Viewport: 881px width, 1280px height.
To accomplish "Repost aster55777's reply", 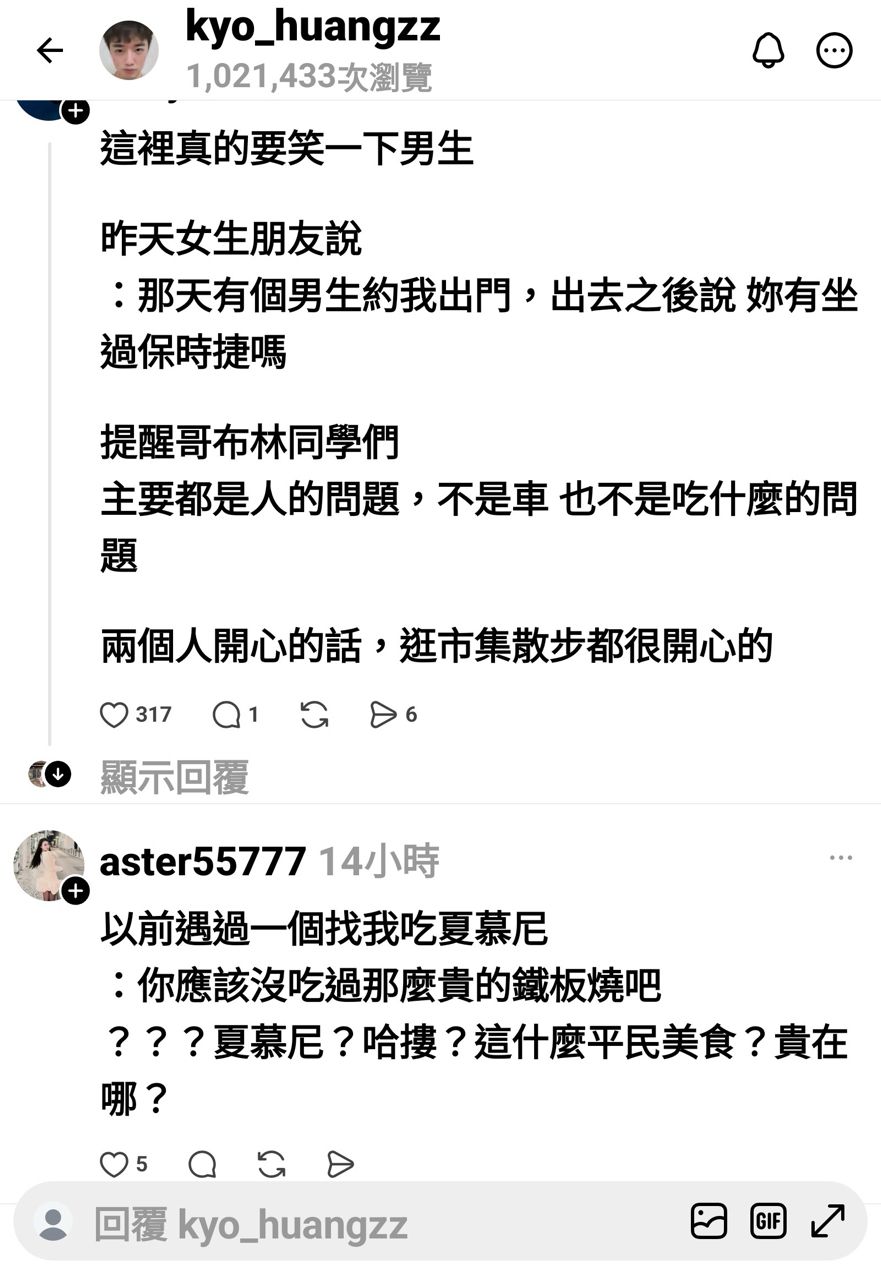I will (271, 1164).
